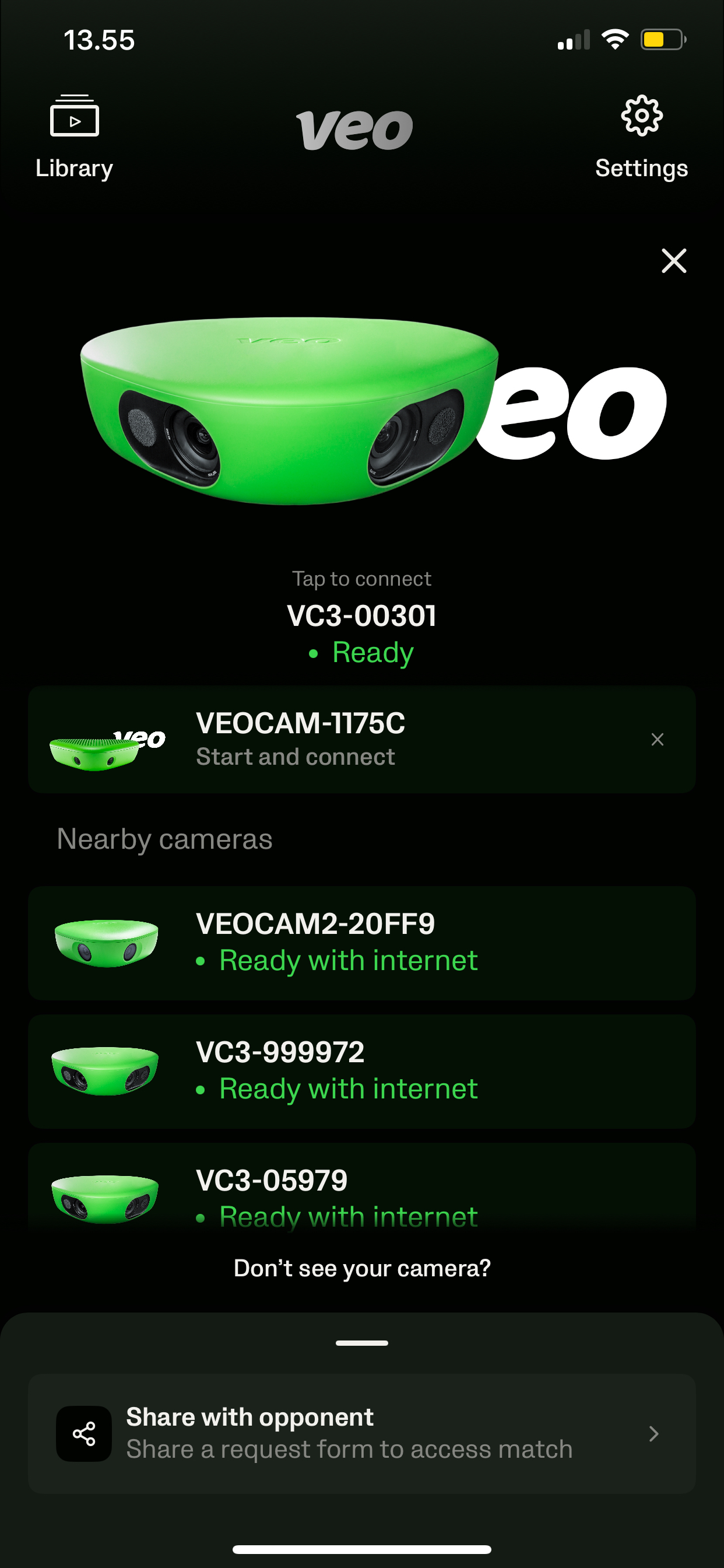Select nearby camera VC3-999972
This screenshot has height=1568, width=724.
361,1070
